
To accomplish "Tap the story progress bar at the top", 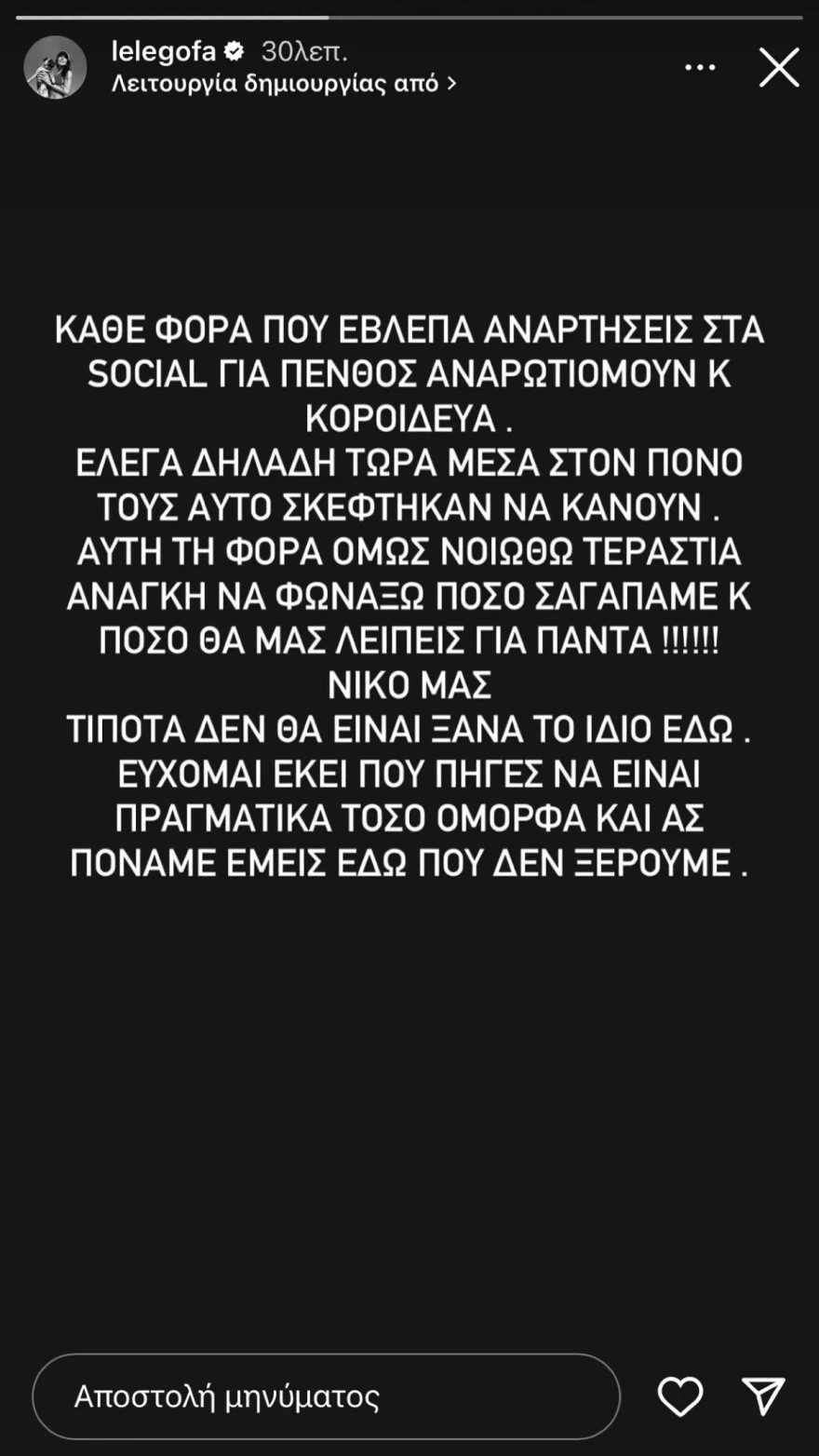I will pos(409,16).
